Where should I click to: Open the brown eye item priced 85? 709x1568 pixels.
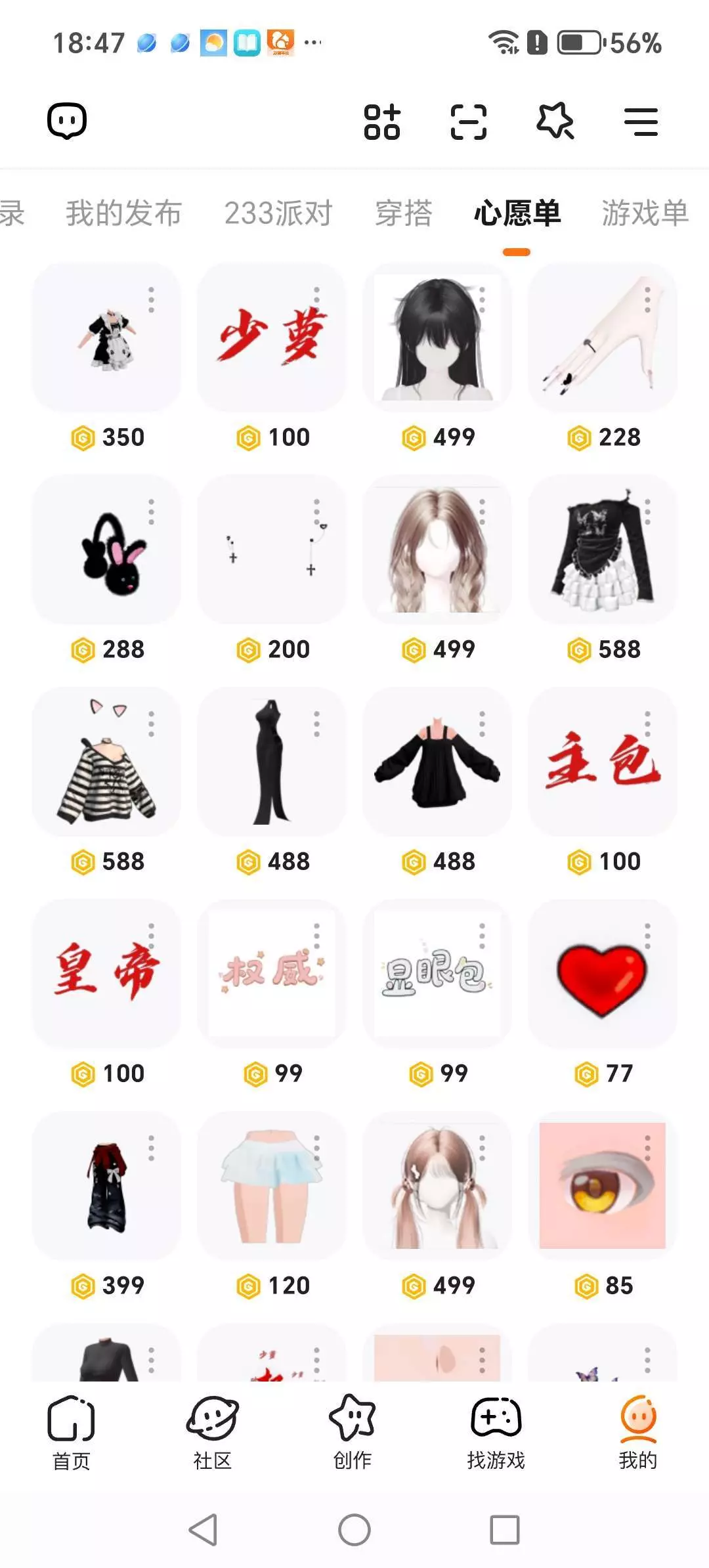603,1186
